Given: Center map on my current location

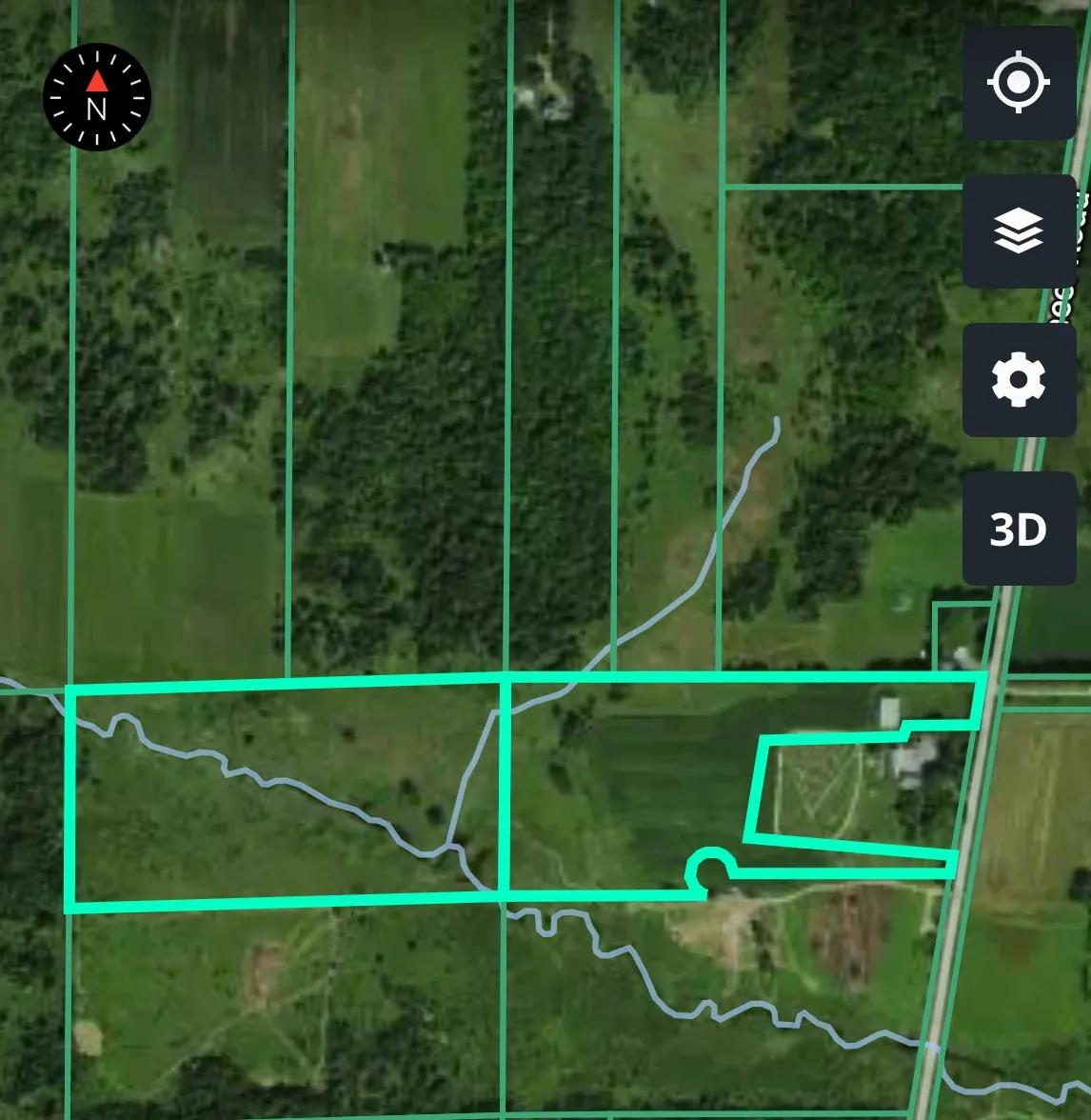Looking at the screenshot, I should pyautogui.click(x=1019, y=83).
